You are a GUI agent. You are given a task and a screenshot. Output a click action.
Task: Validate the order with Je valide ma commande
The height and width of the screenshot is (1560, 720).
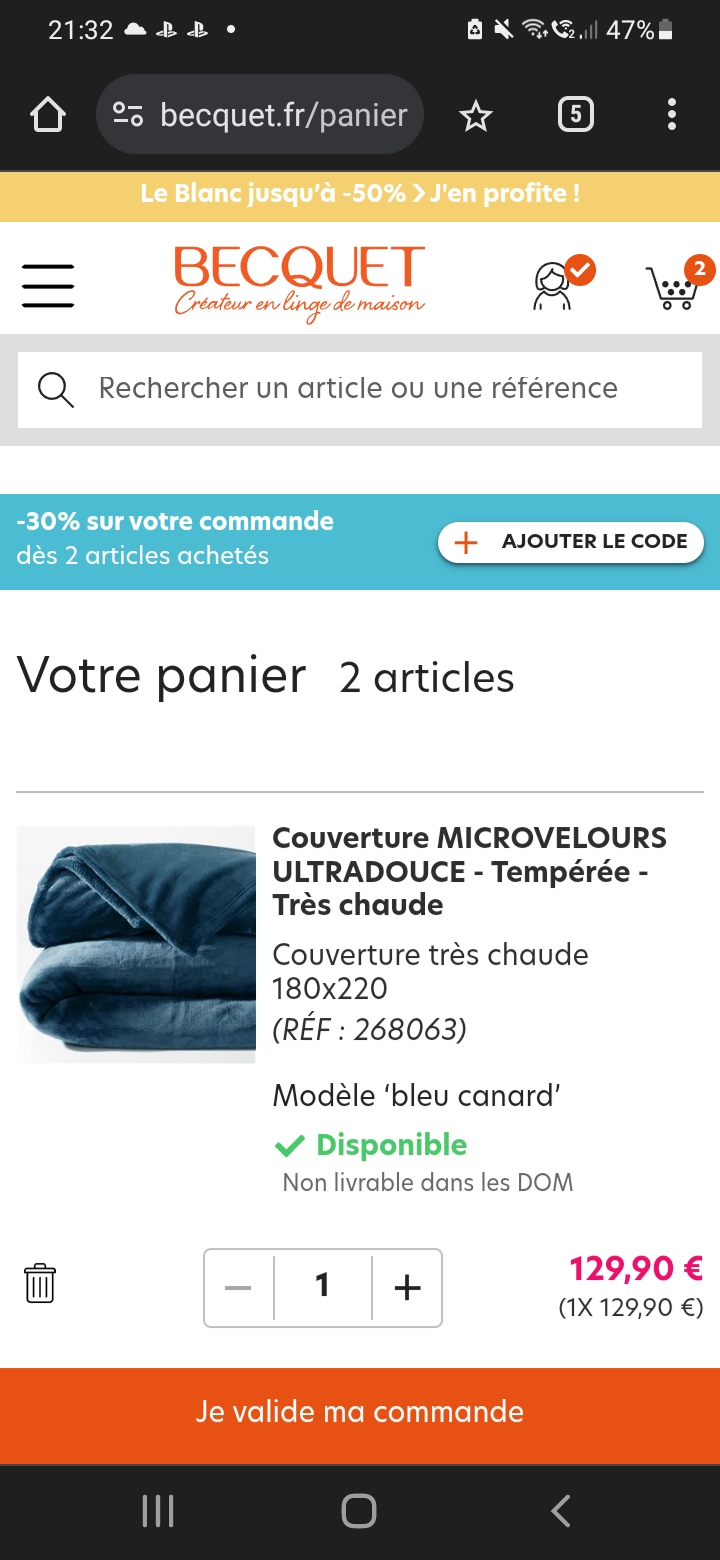360,1412
